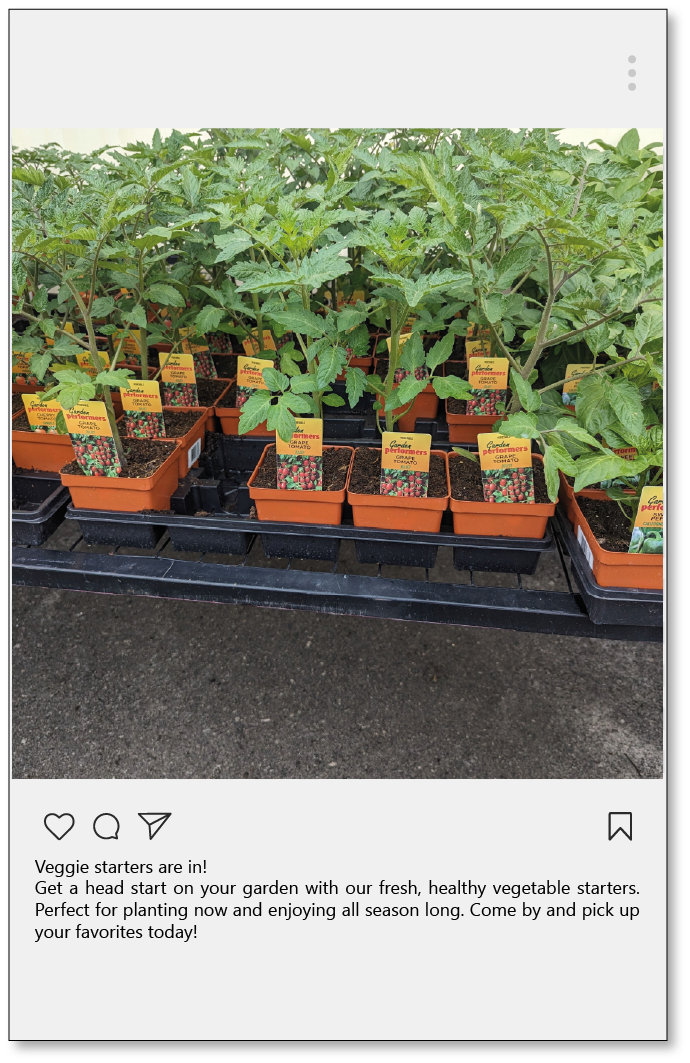Share the post via the paper plane icon
Viewport: 690px width, 1063px height.
tap(154, 825)
